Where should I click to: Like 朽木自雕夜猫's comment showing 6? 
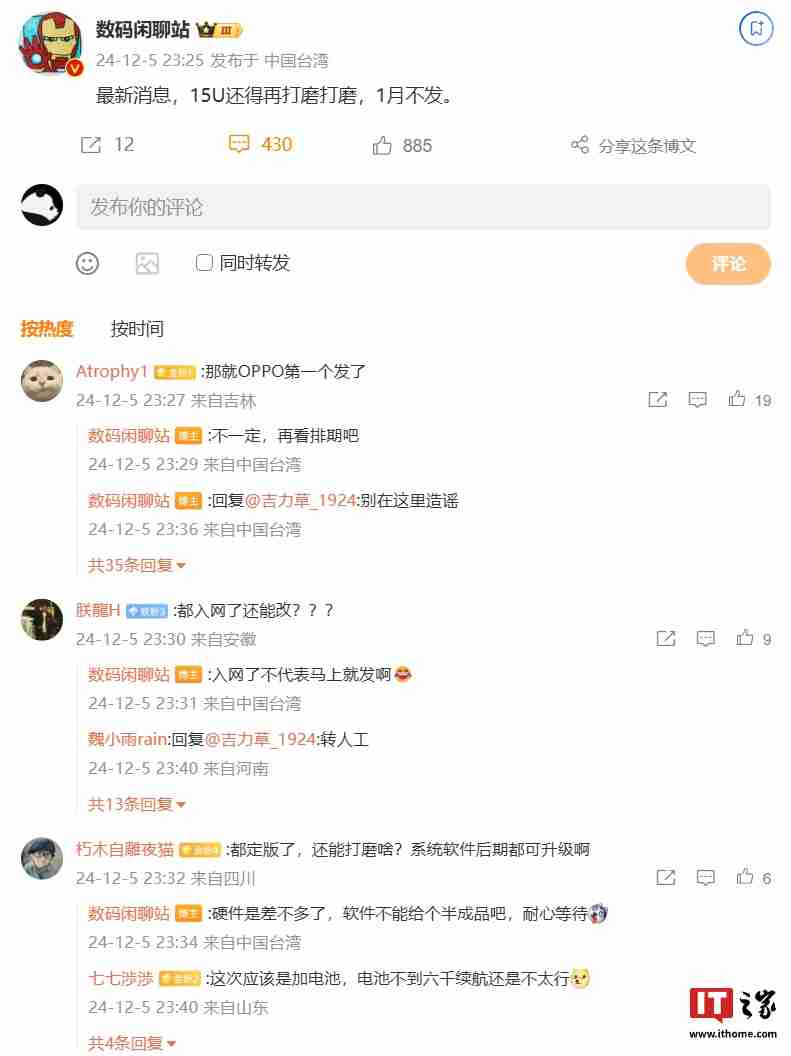coord(743,876)
